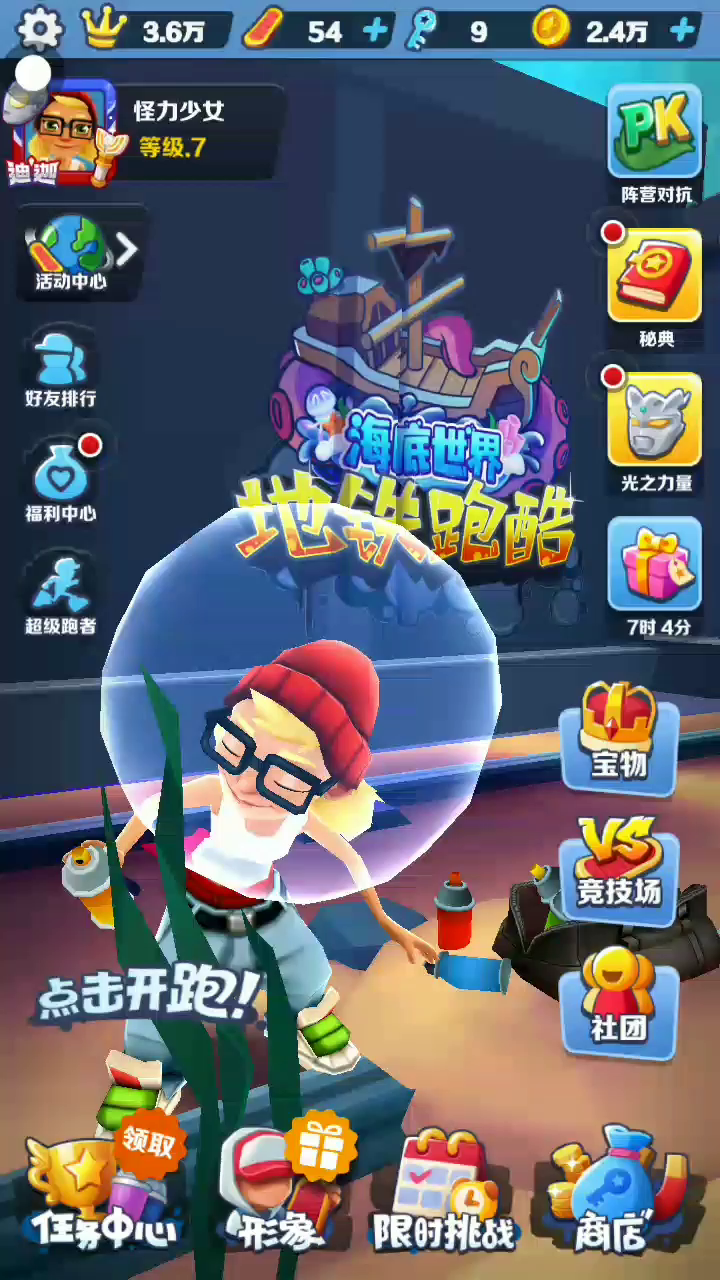The height and width of the screenshot is (1280, 720).
Task: Open 宝物 treasures
Action: point(619,734)
